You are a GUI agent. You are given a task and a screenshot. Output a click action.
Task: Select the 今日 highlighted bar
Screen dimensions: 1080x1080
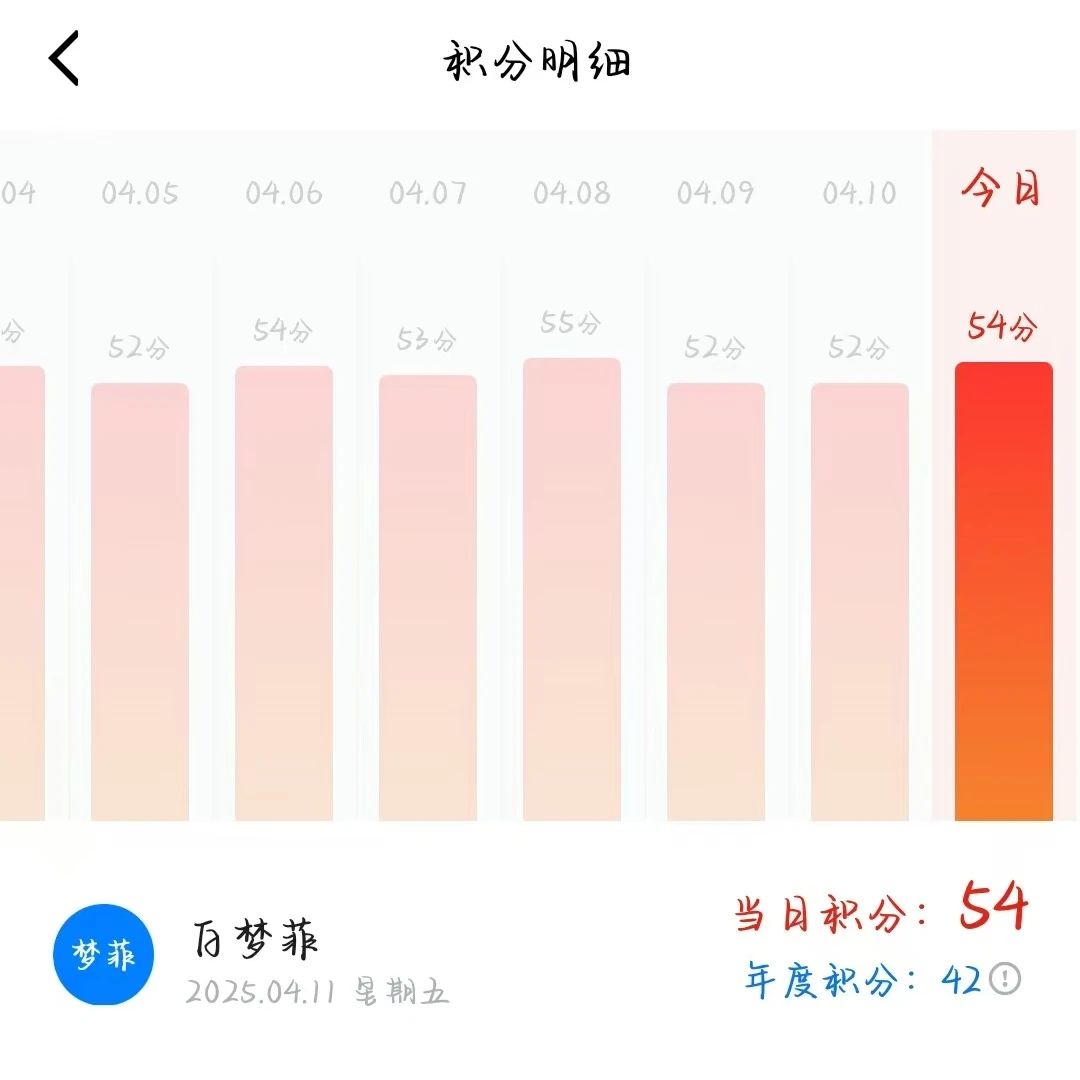[1004, 591]
